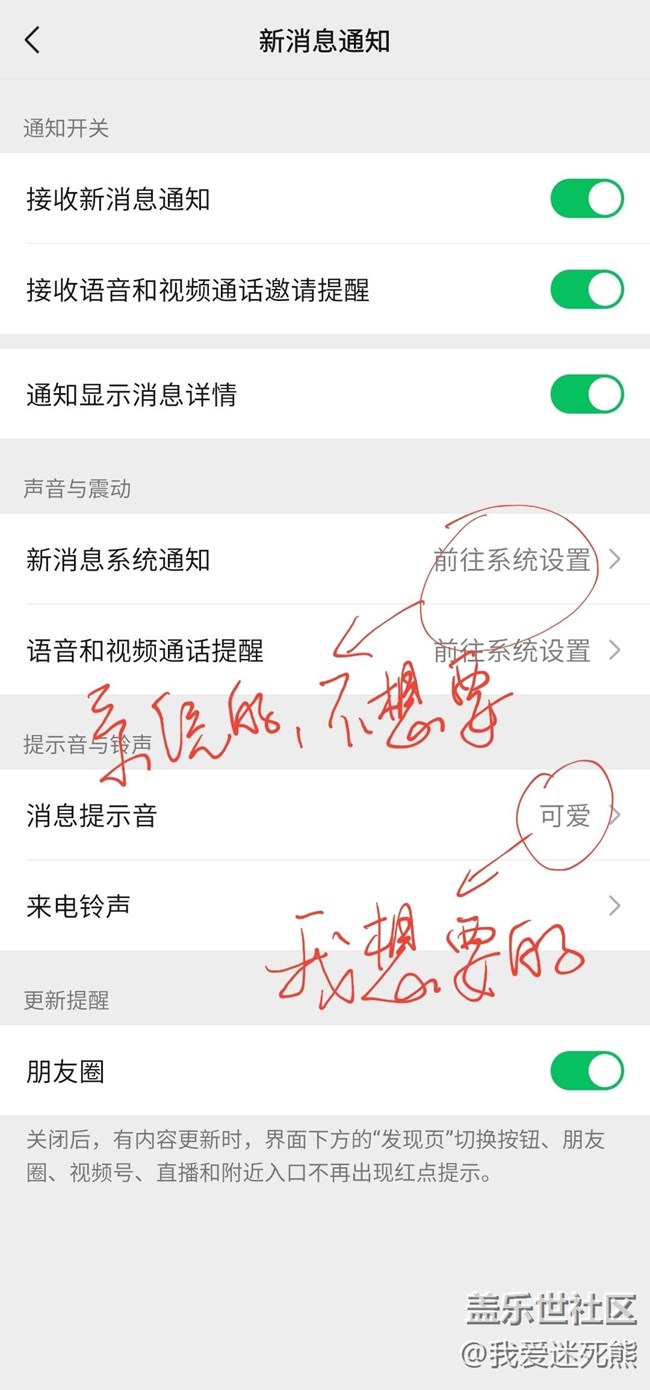Open 来电铃声 ringtone settings
Screen dimensions: 650x1390
pyautogui.click(x=324, y=907)
